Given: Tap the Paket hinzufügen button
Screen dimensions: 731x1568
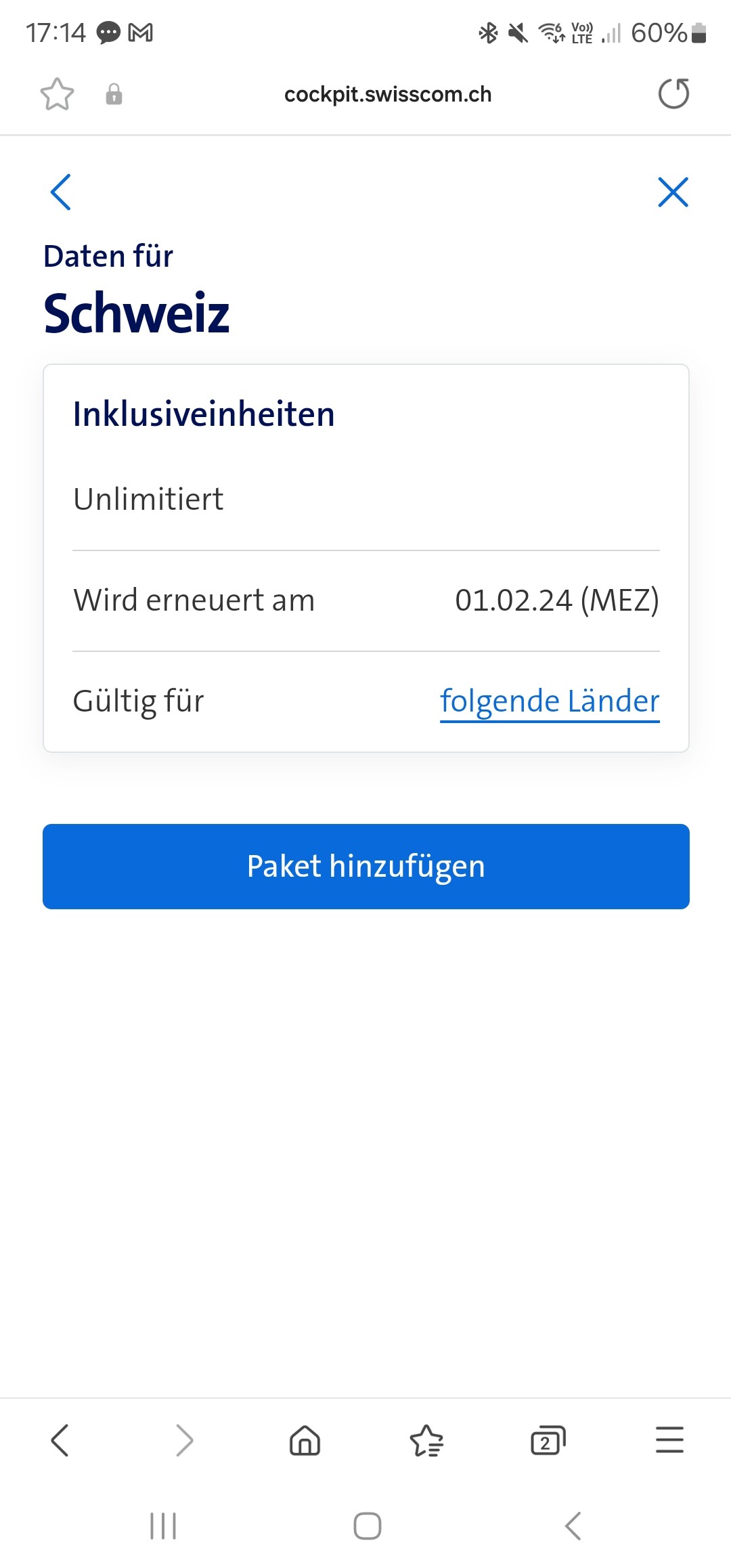Looking at the screenshot, I should (366, 867).
